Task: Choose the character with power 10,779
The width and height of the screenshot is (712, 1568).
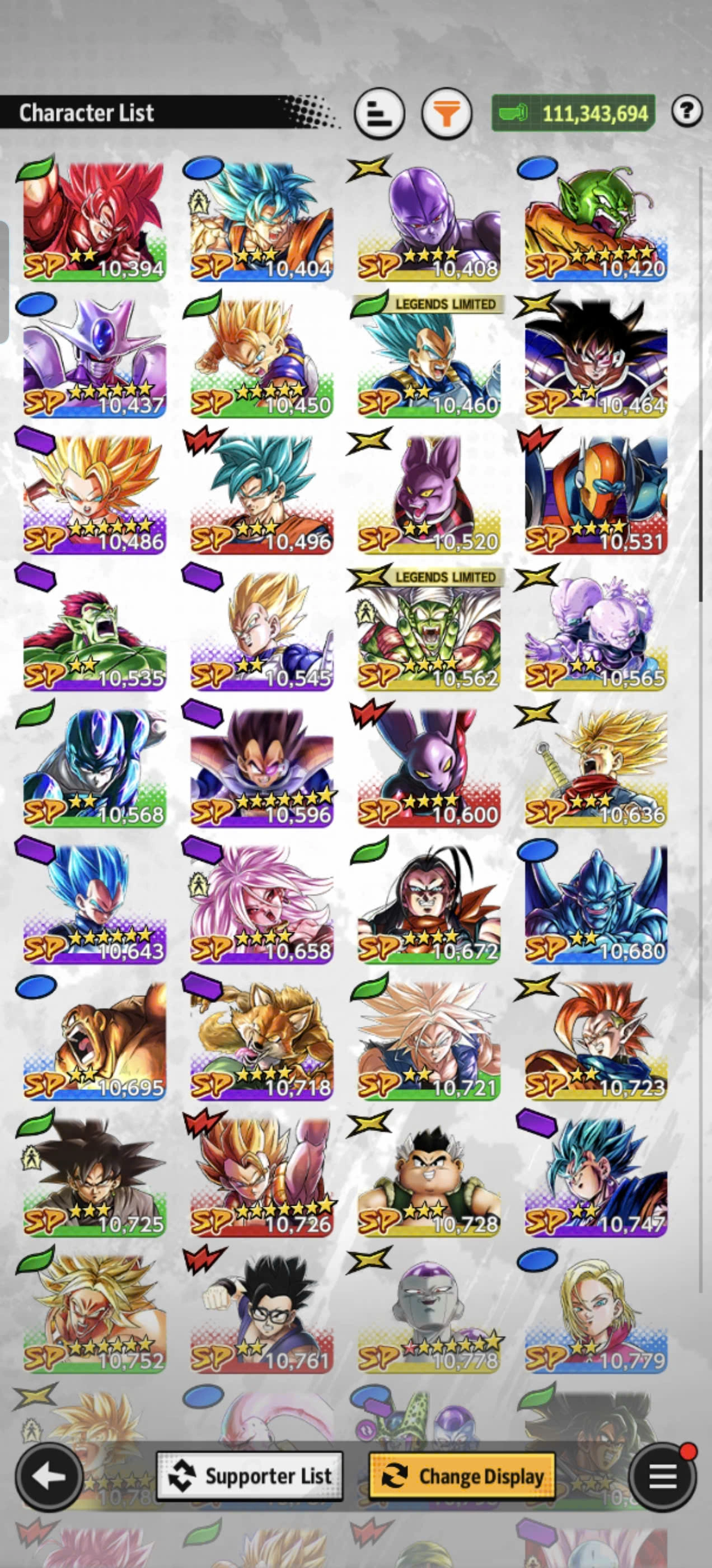Action: [596, 1314]
